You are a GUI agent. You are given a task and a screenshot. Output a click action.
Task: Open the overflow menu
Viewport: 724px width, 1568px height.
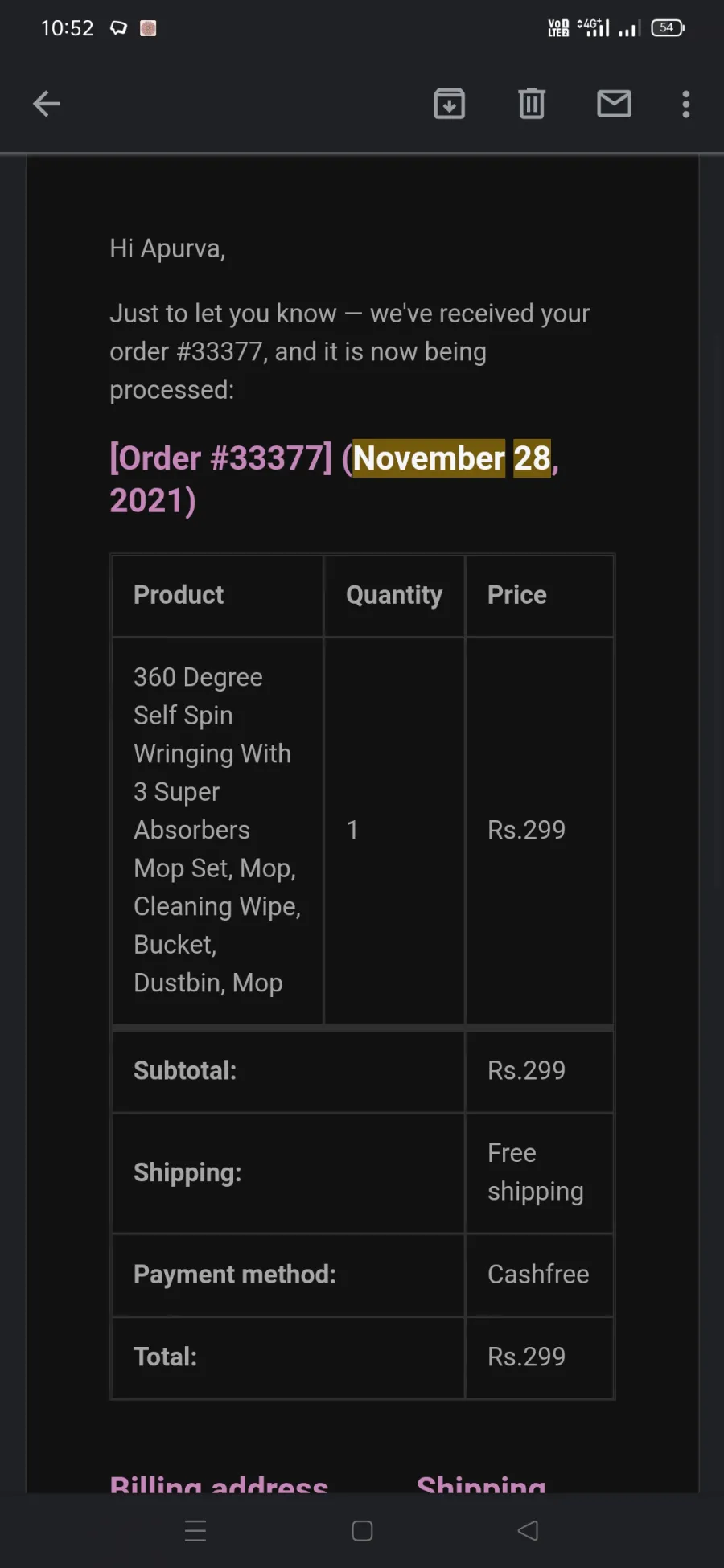point(685,104)
